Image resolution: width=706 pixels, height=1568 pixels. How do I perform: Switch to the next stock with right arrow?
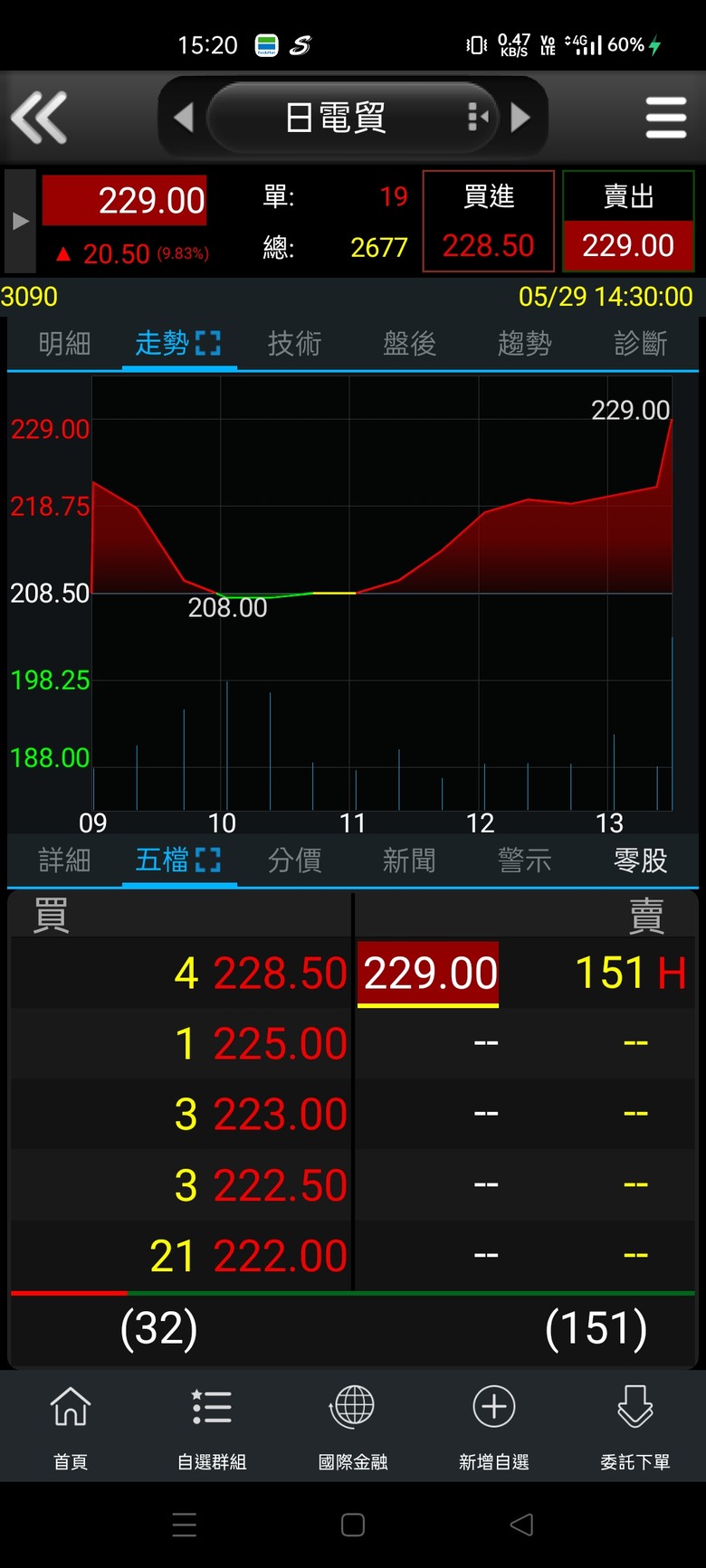tap(520, 118)
